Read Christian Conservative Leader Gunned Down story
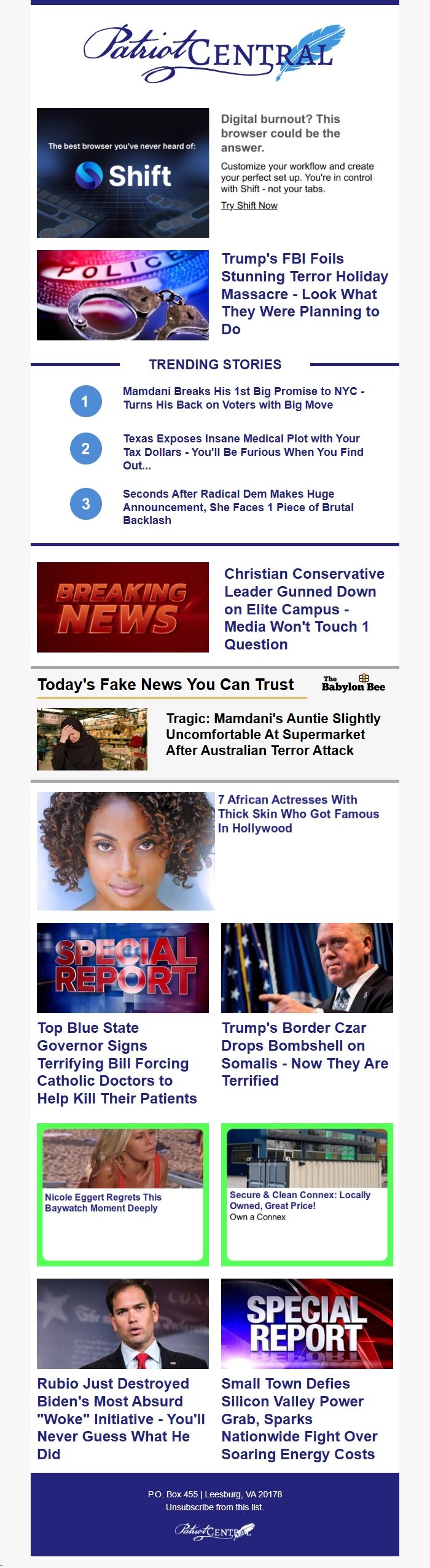Screen dimensions: 430x1568 [304, 608]
